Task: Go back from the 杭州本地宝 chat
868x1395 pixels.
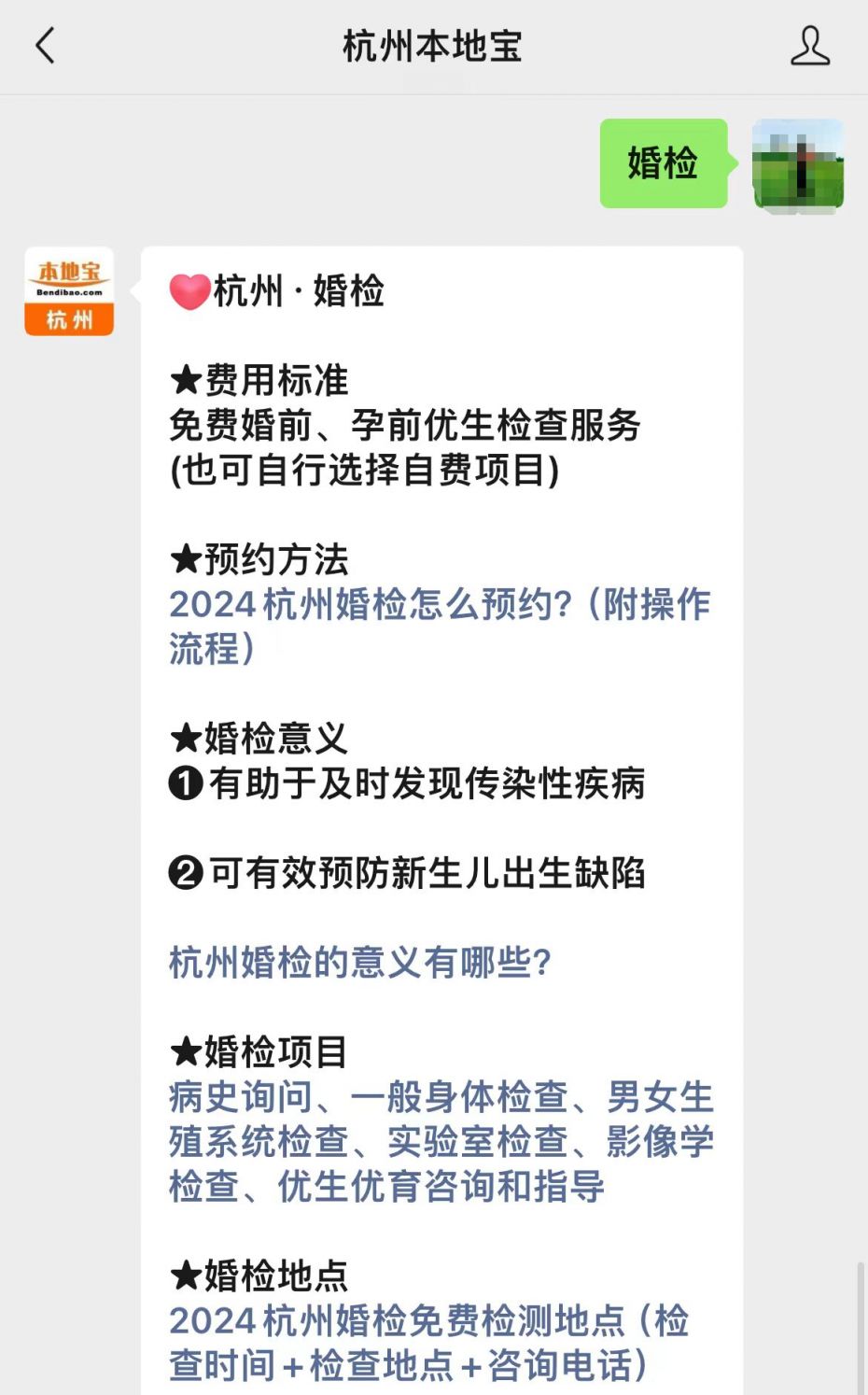Action: pos(45,46)
